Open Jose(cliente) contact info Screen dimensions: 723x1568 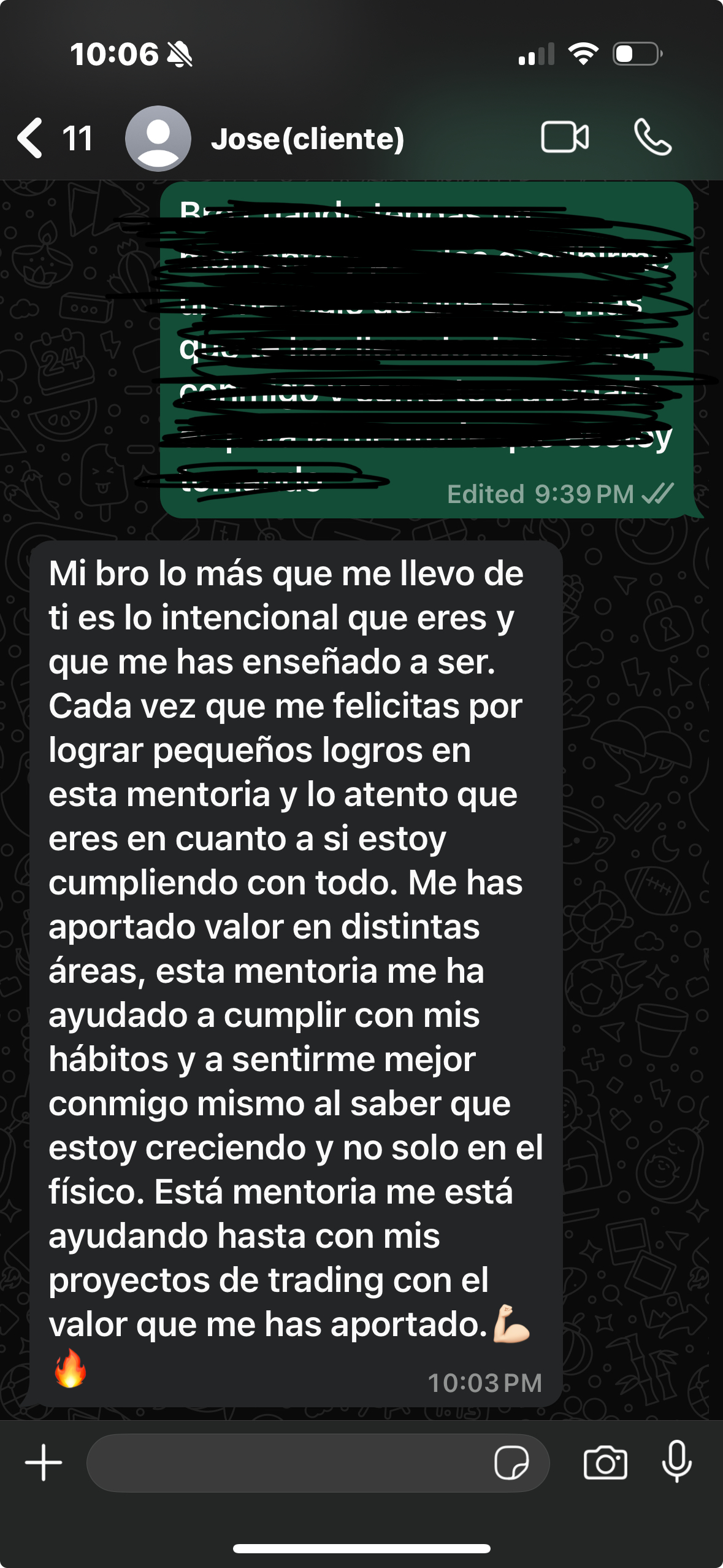pyautogui.click(x=307, y=139)
